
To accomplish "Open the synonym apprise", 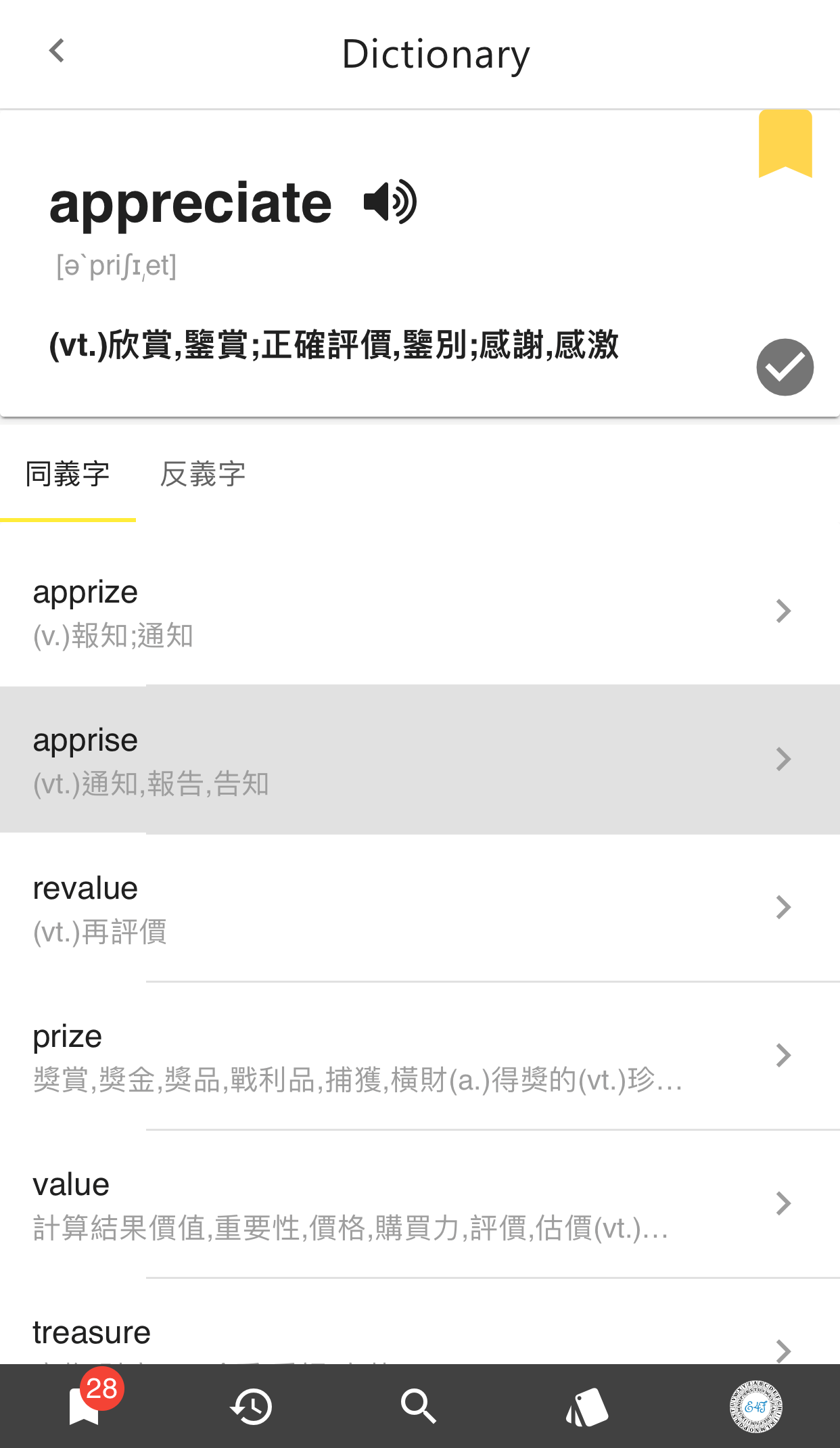I will (x=419, y=760).
